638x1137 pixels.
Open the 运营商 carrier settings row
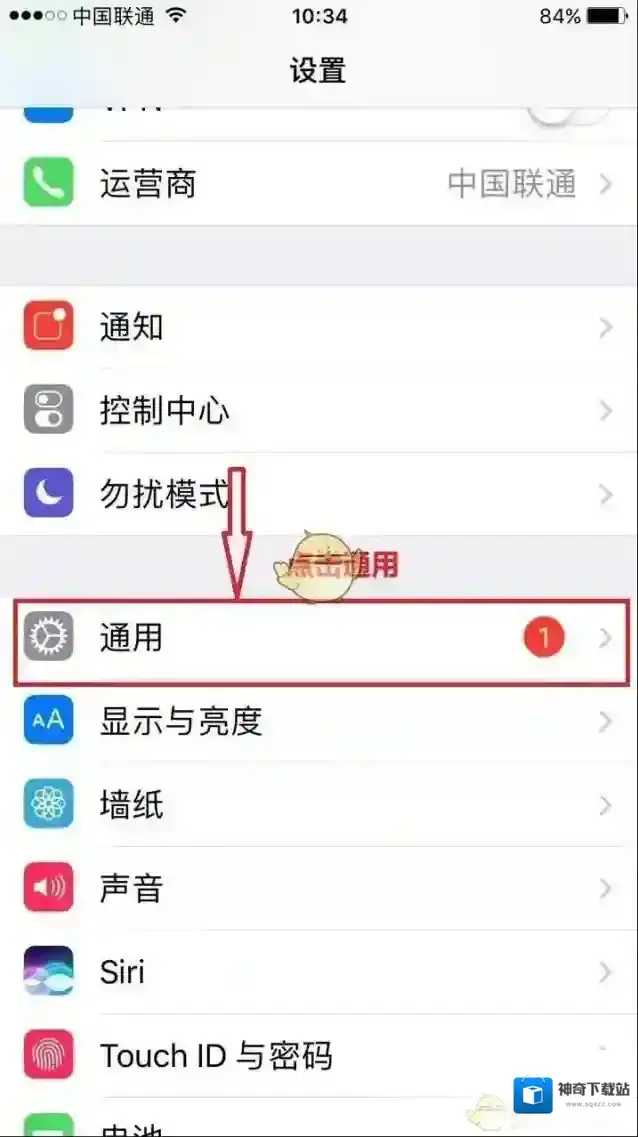coord(318,184)
